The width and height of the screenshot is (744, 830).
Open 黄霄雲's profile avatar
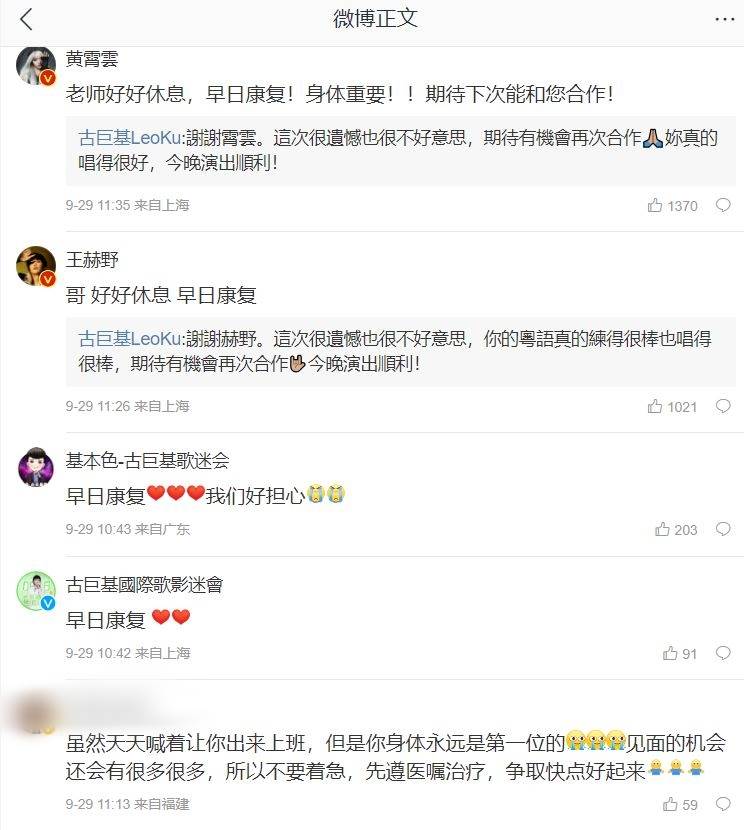pyautogui.click(x=36, y=67)
